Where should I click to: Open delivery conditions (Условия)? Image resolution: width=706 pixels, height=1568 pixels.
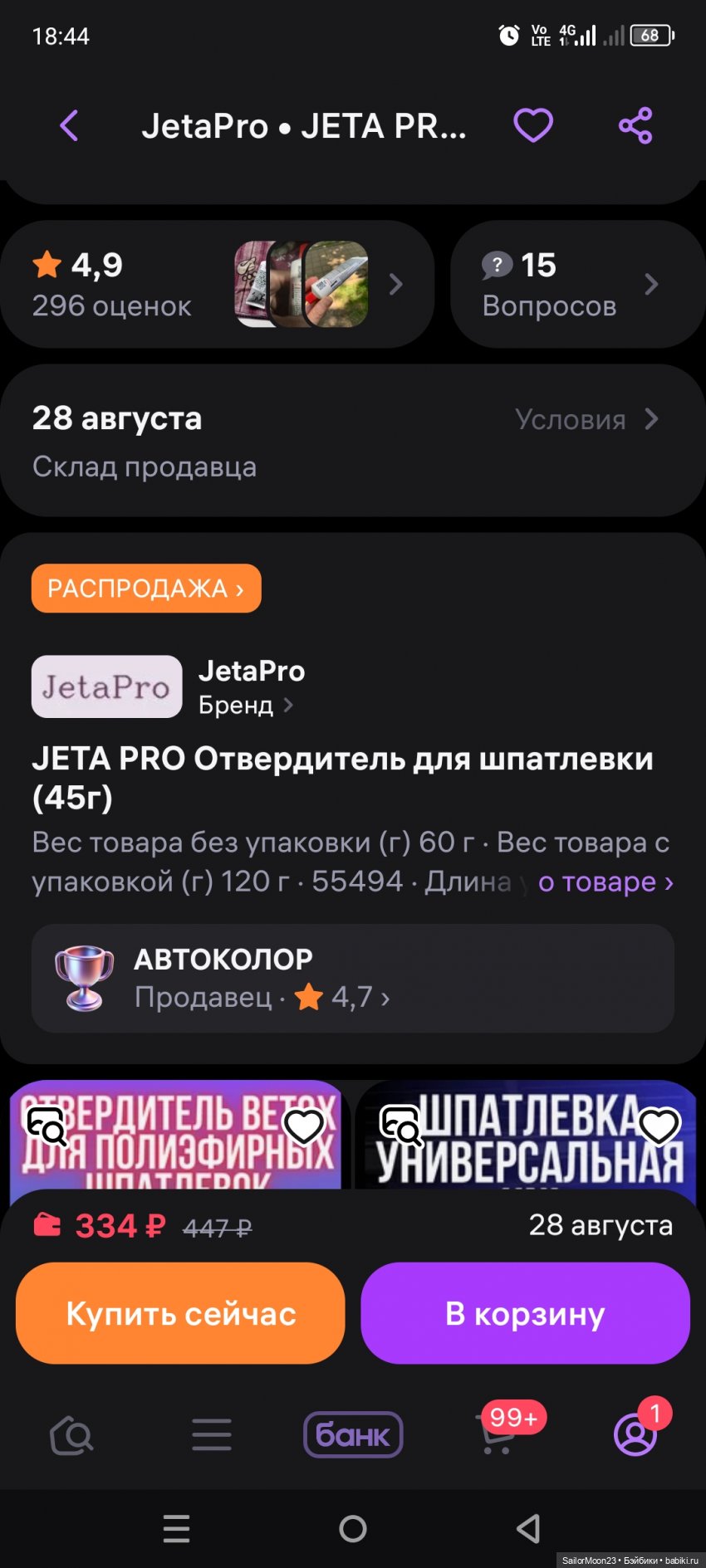pyautogui.click(x=586, y=419)
